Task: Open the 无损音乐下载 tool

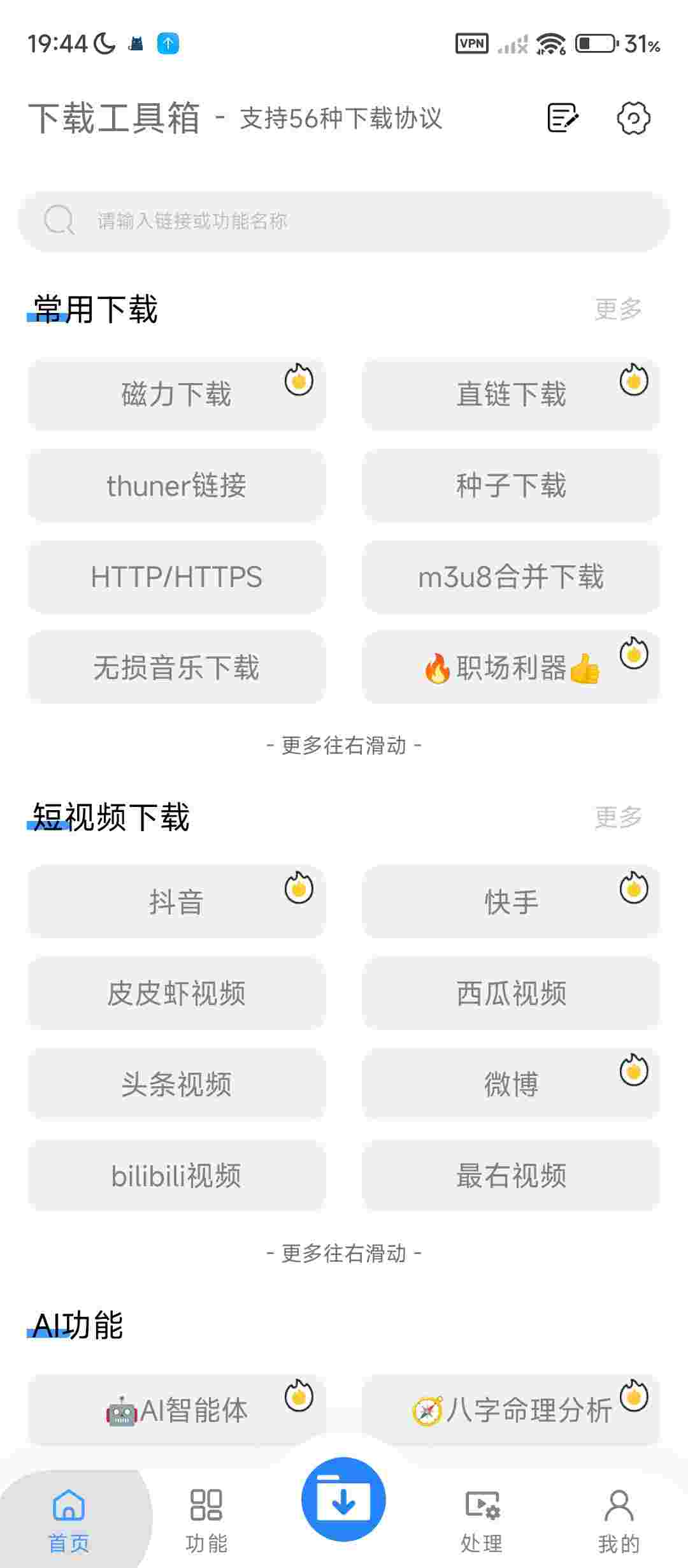Action: click(176, 668)
